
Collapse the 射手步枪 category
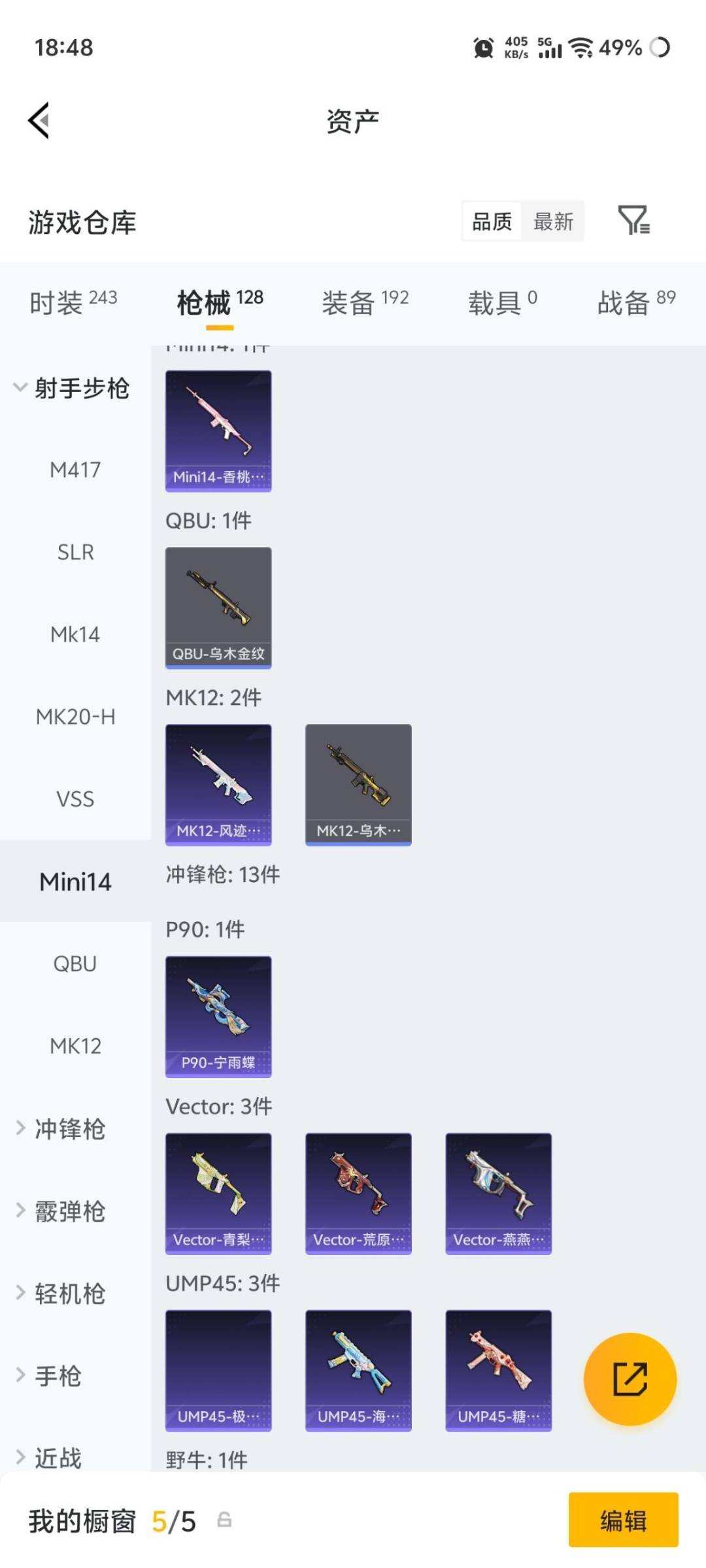[x=72, y=388]
